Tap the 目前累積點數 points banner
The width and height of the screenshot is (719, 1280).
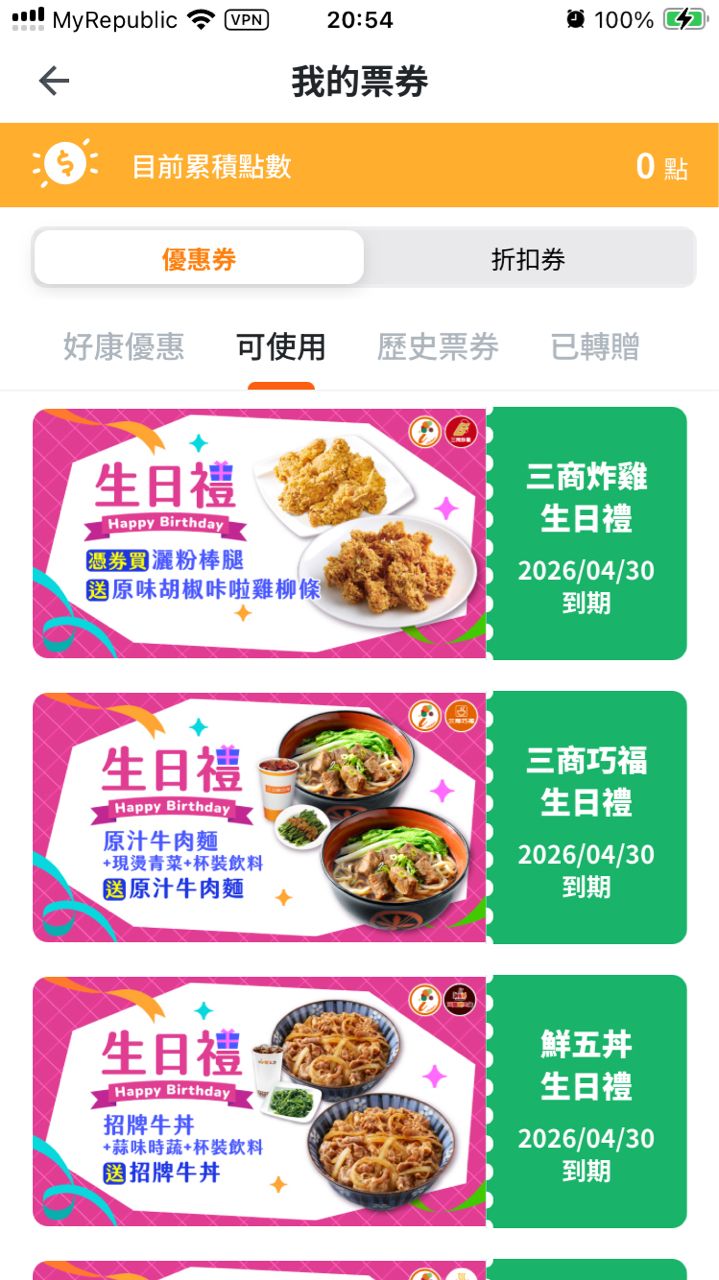pyautogui.click(x=360, y=166)
